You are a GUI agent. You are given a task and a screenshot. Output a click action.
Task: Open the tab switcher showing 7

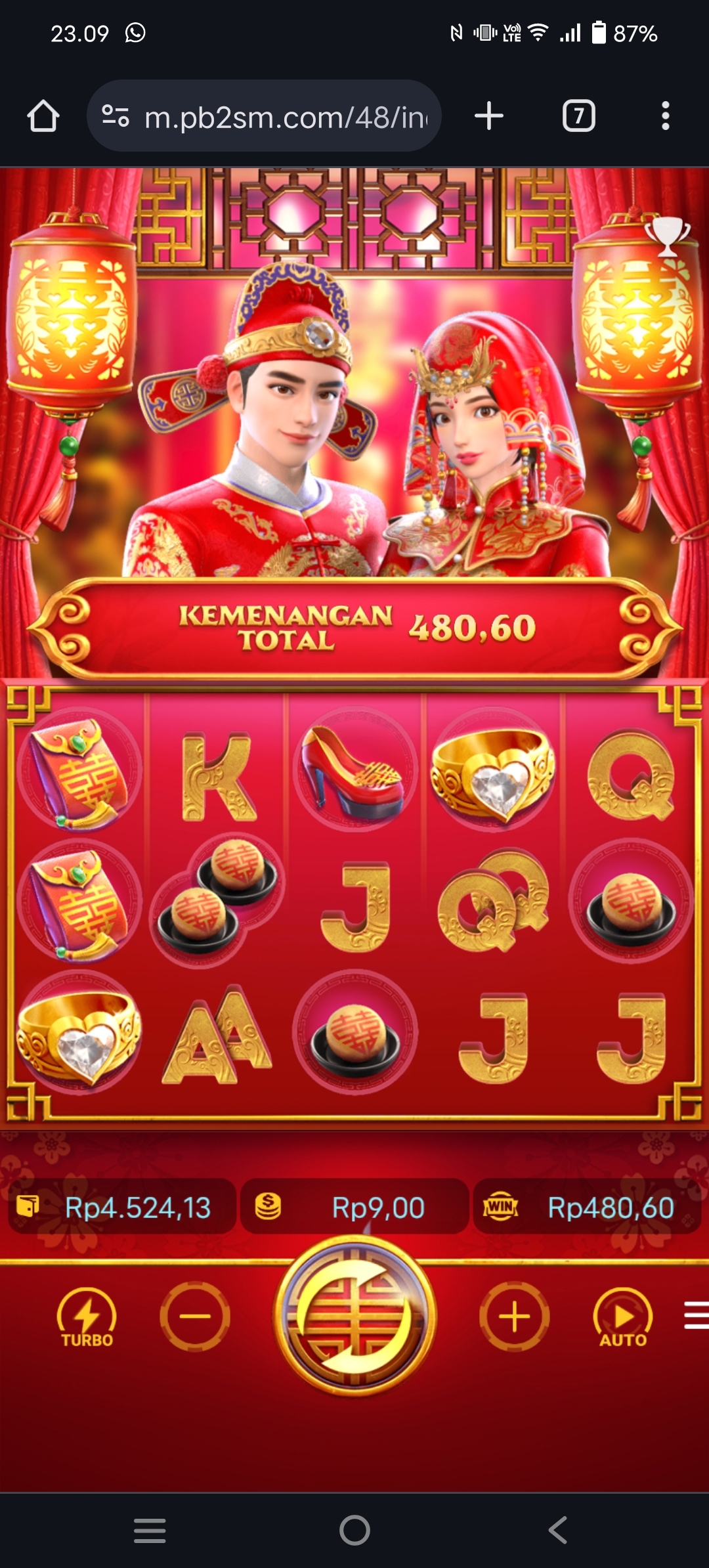pos(578,116)
